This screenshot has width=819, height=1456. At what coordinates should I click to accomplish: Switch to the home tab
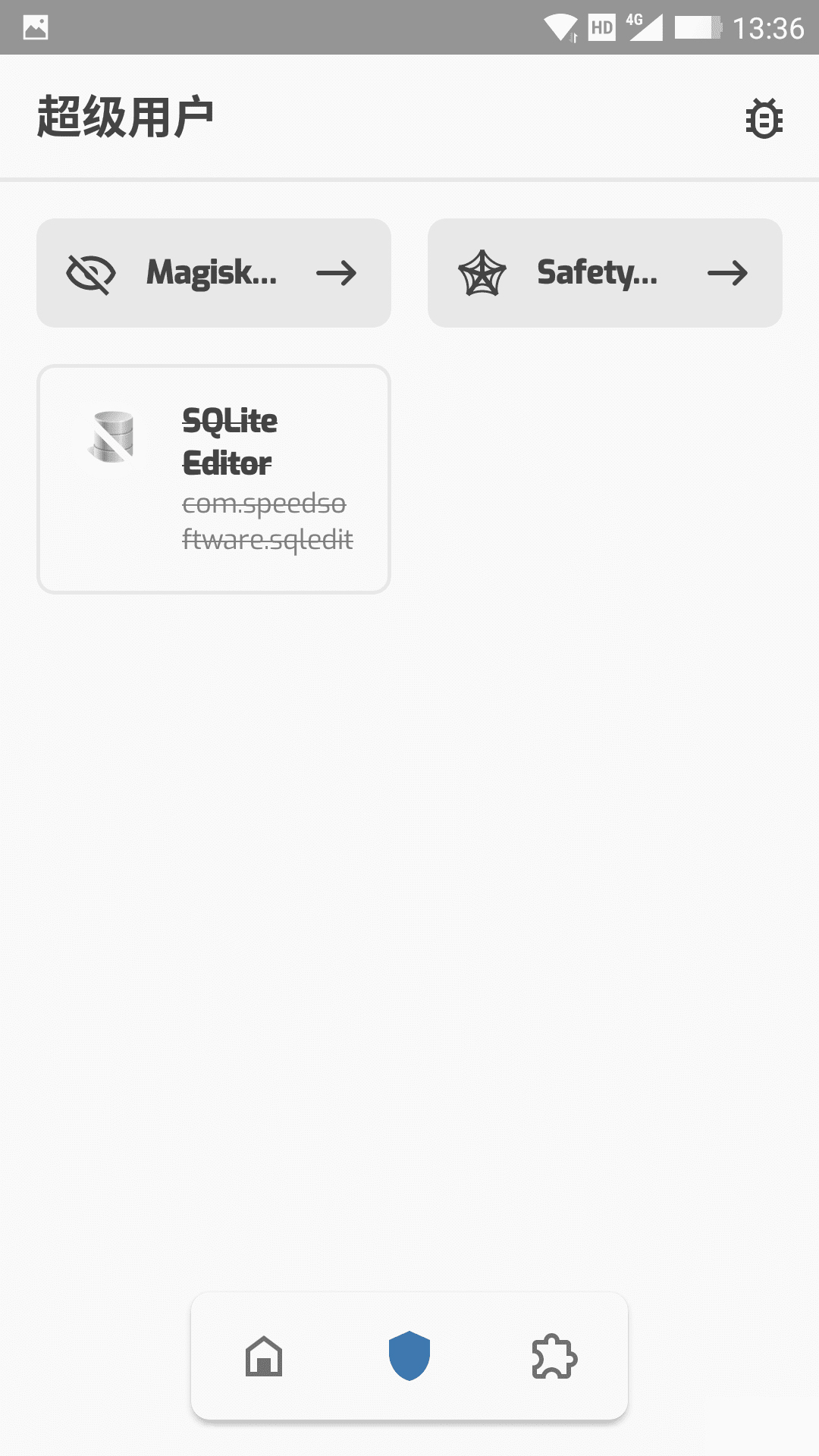(x=264, y=1356)
